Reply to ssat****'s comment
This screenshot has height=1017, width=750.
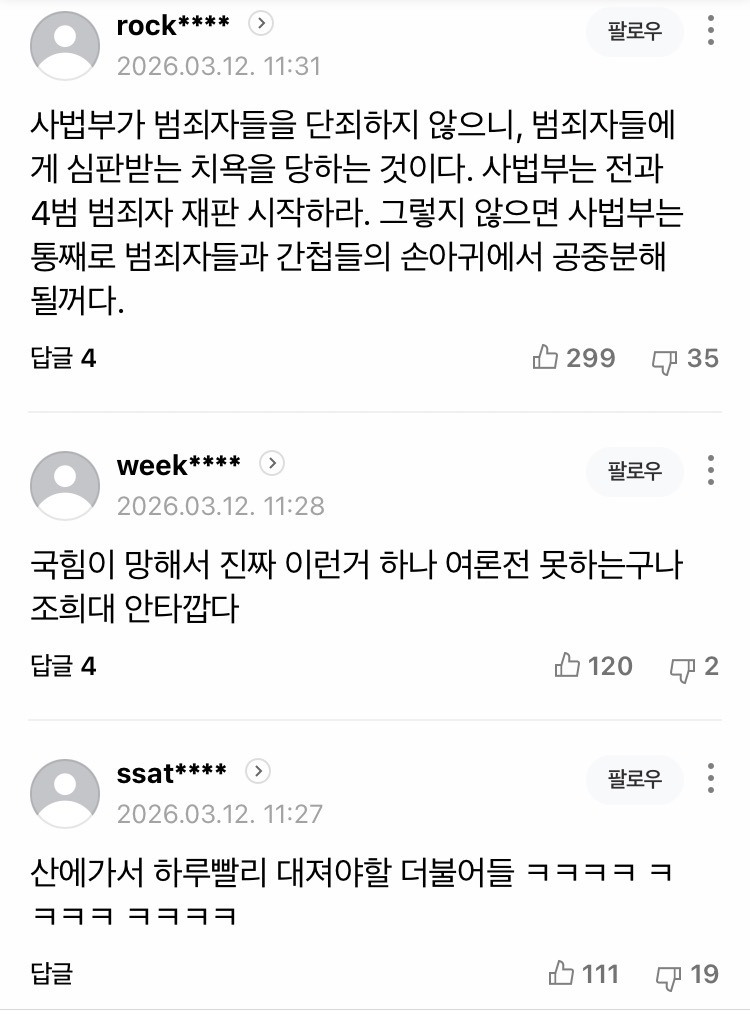(x=52, y=974)
